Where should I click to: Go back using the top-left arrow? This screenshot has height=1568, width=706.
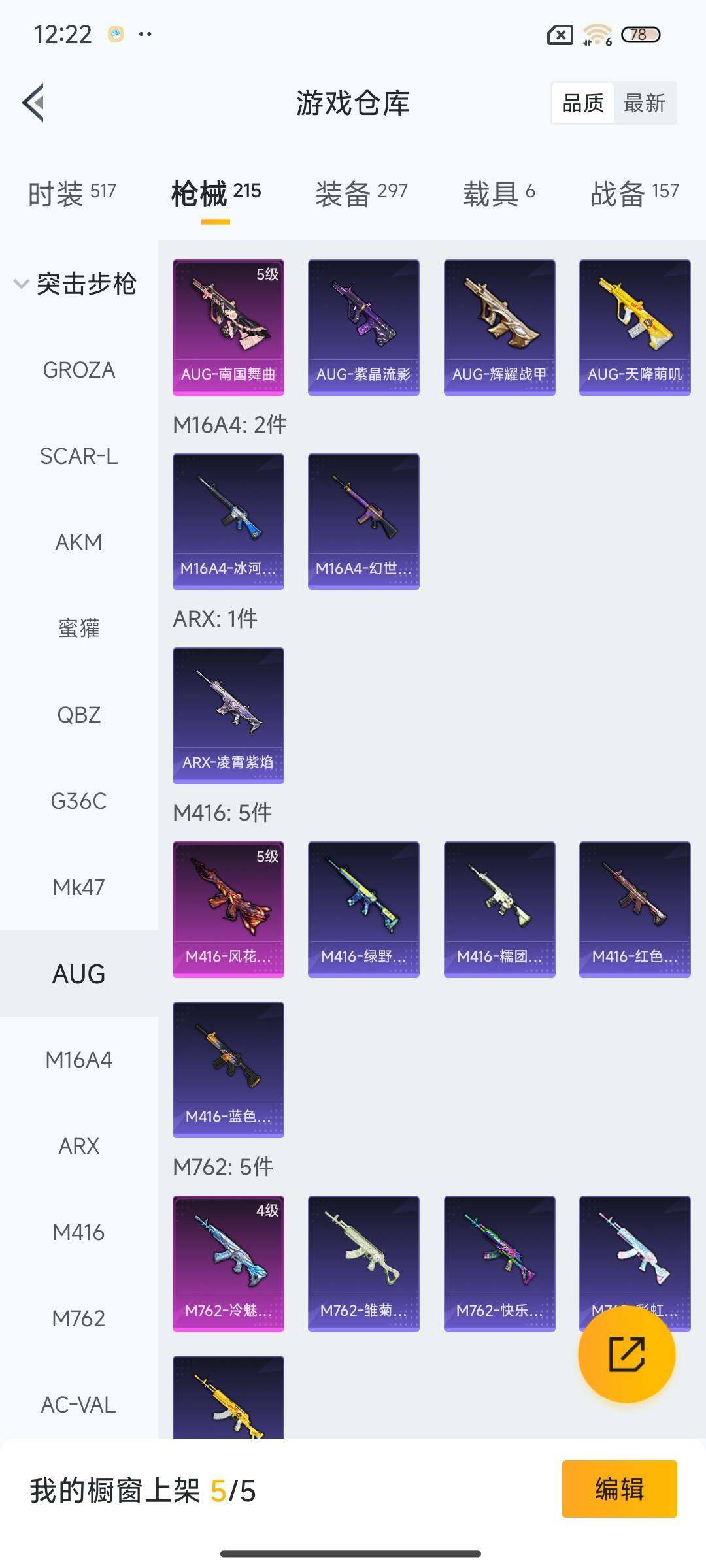pyautogui.click(x=34, y=103)
